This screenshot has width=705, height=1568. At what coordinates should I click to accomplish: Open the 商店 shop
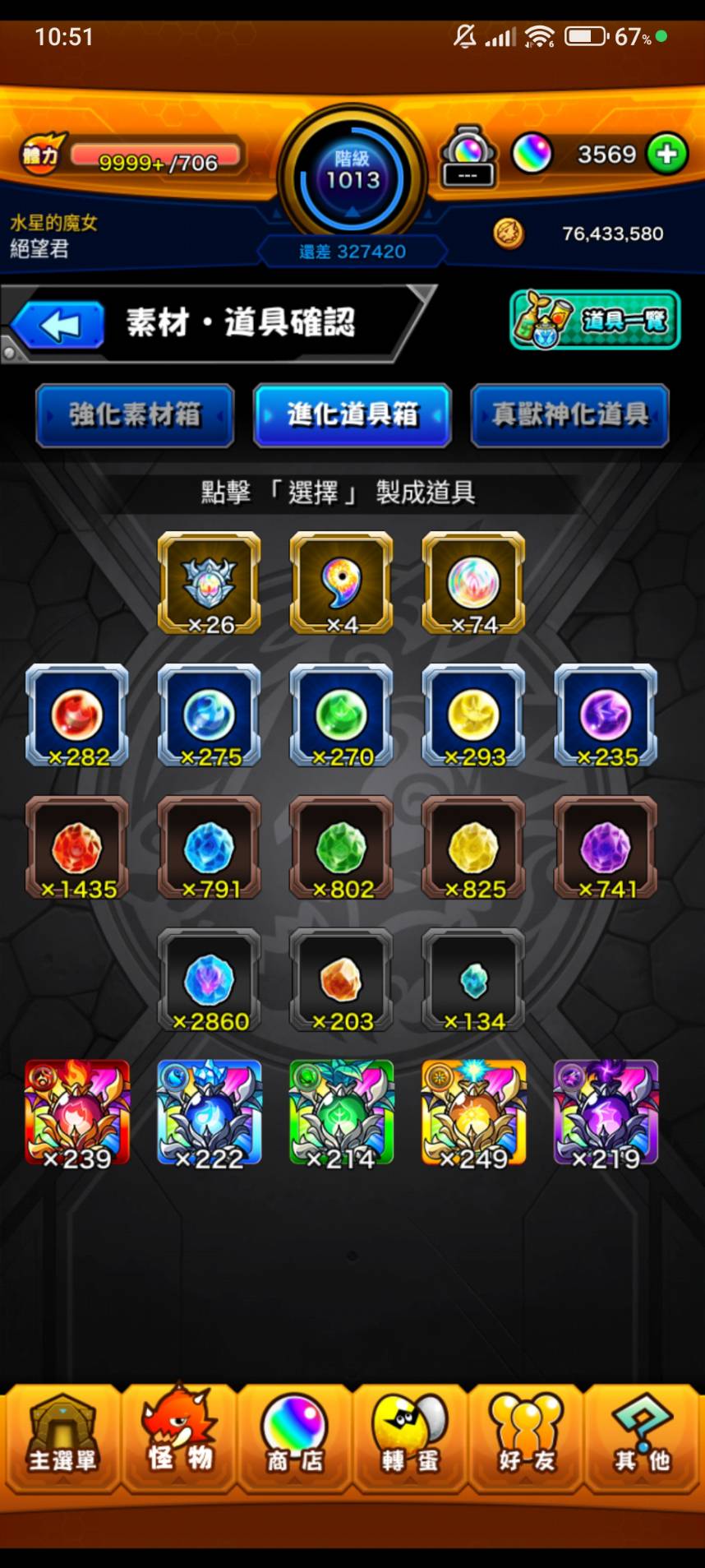[294, 1439]
